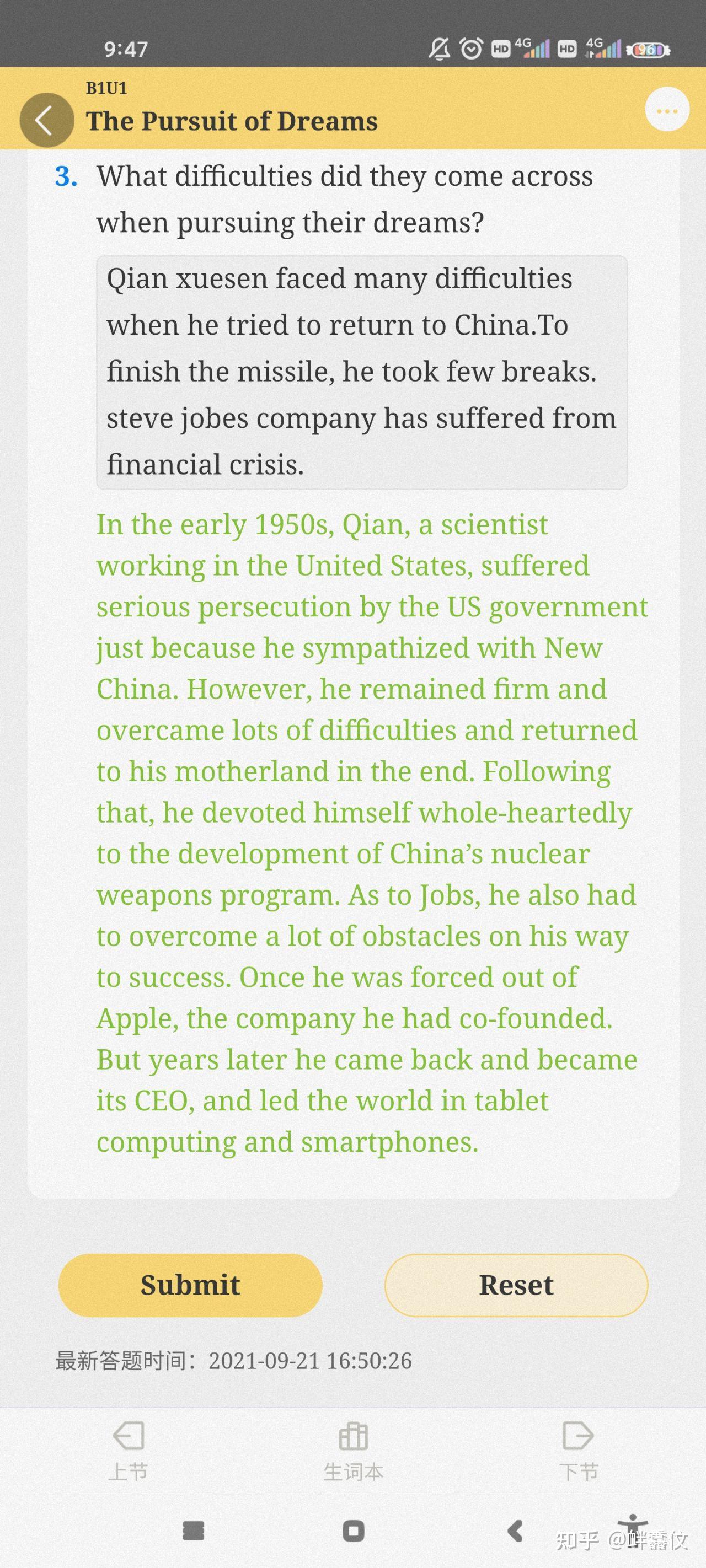Edit the answer text box for question 3
This screenshot has width=706, height=1568.
pyautogui.click(x=362, y=373)
